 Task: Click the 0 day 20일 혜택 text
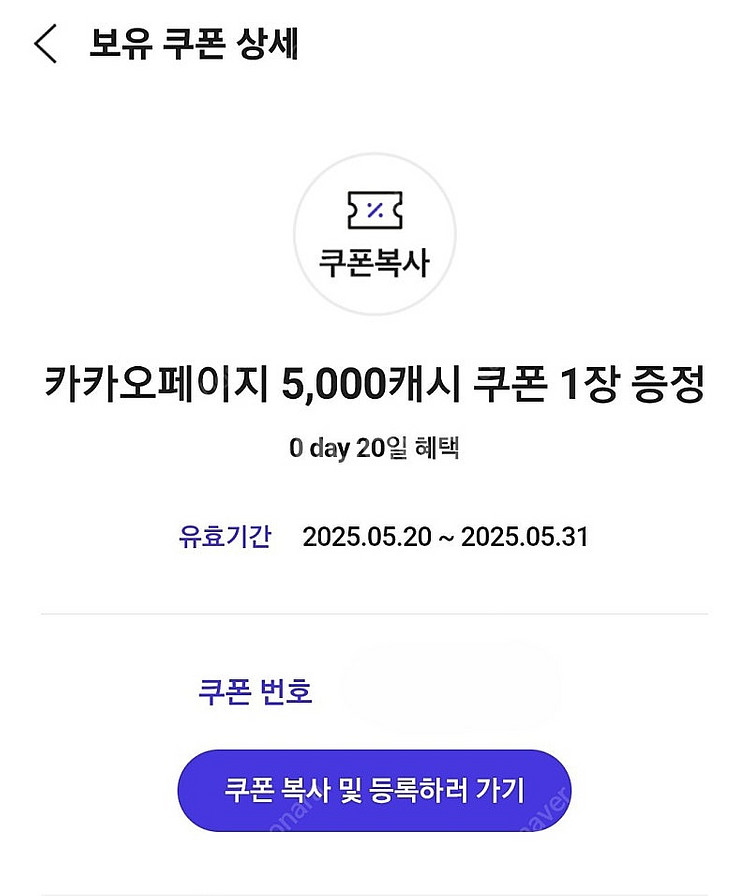coord(374,448)
